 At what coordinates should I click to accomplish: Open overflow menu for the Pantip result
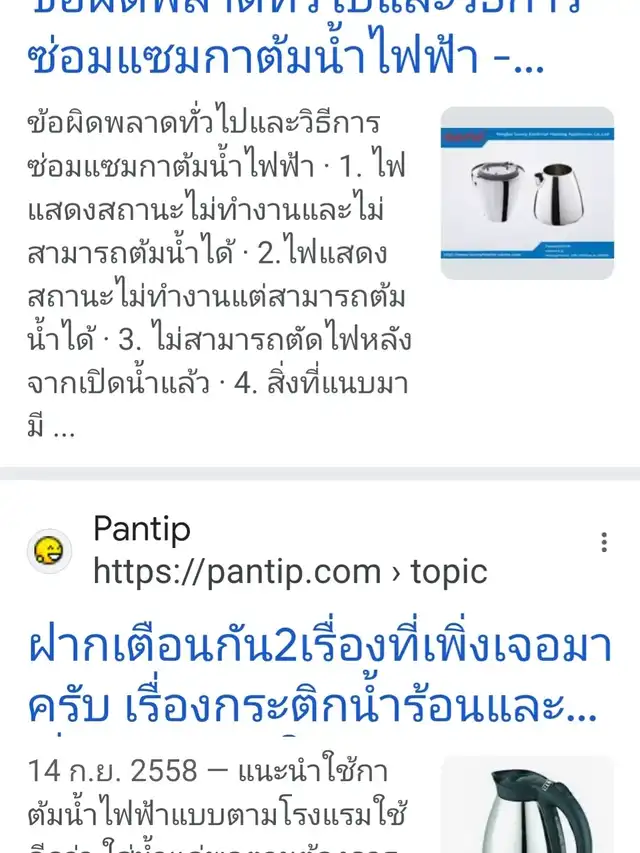click(604, 542)
